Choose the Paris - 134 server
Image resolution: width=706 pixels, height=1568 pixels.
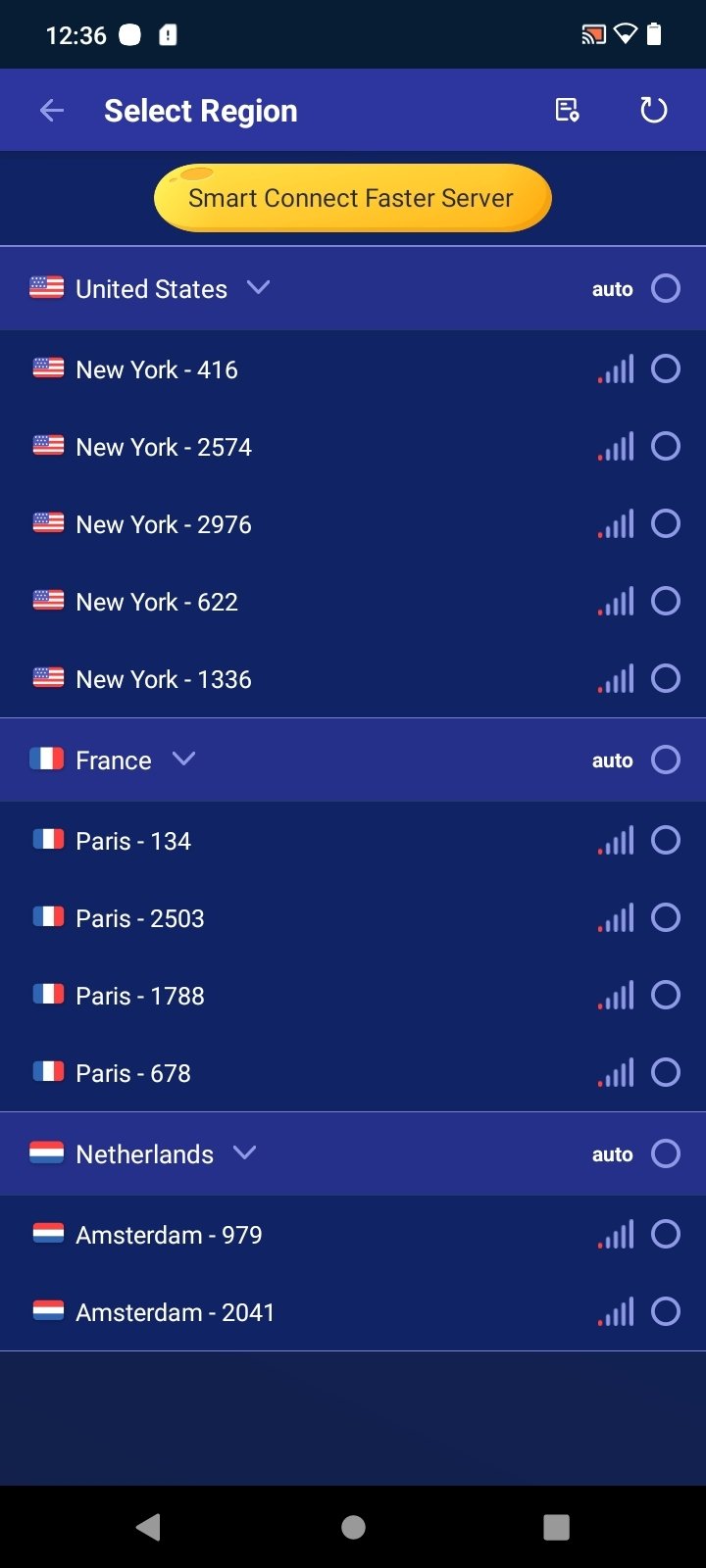click(353, 841)
